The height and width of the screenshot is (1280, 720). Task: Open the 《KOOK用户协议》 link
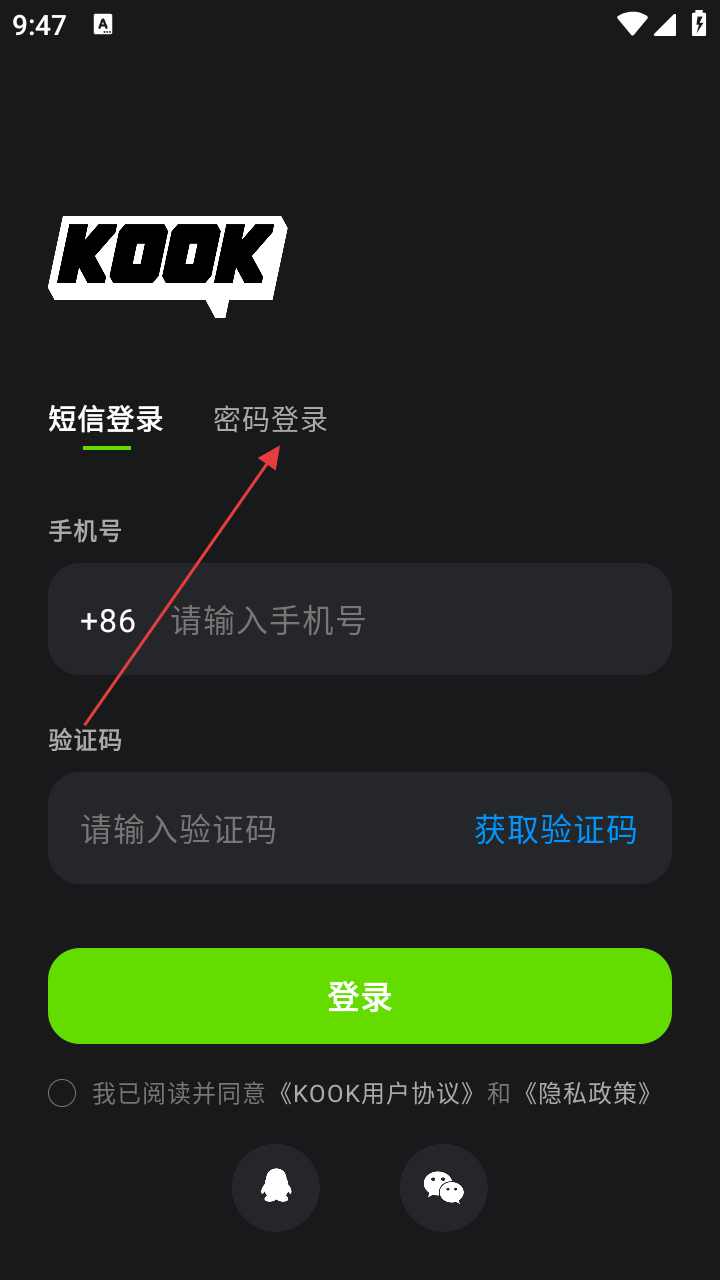(377, 1093)
